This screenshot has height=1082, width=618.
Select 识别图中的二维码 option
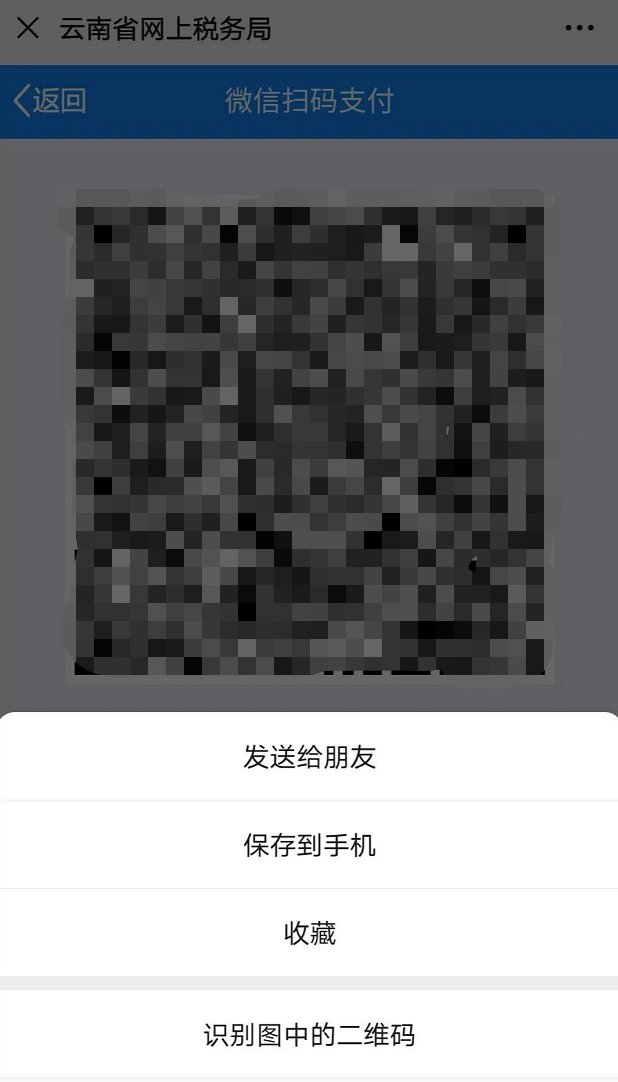309,1035
